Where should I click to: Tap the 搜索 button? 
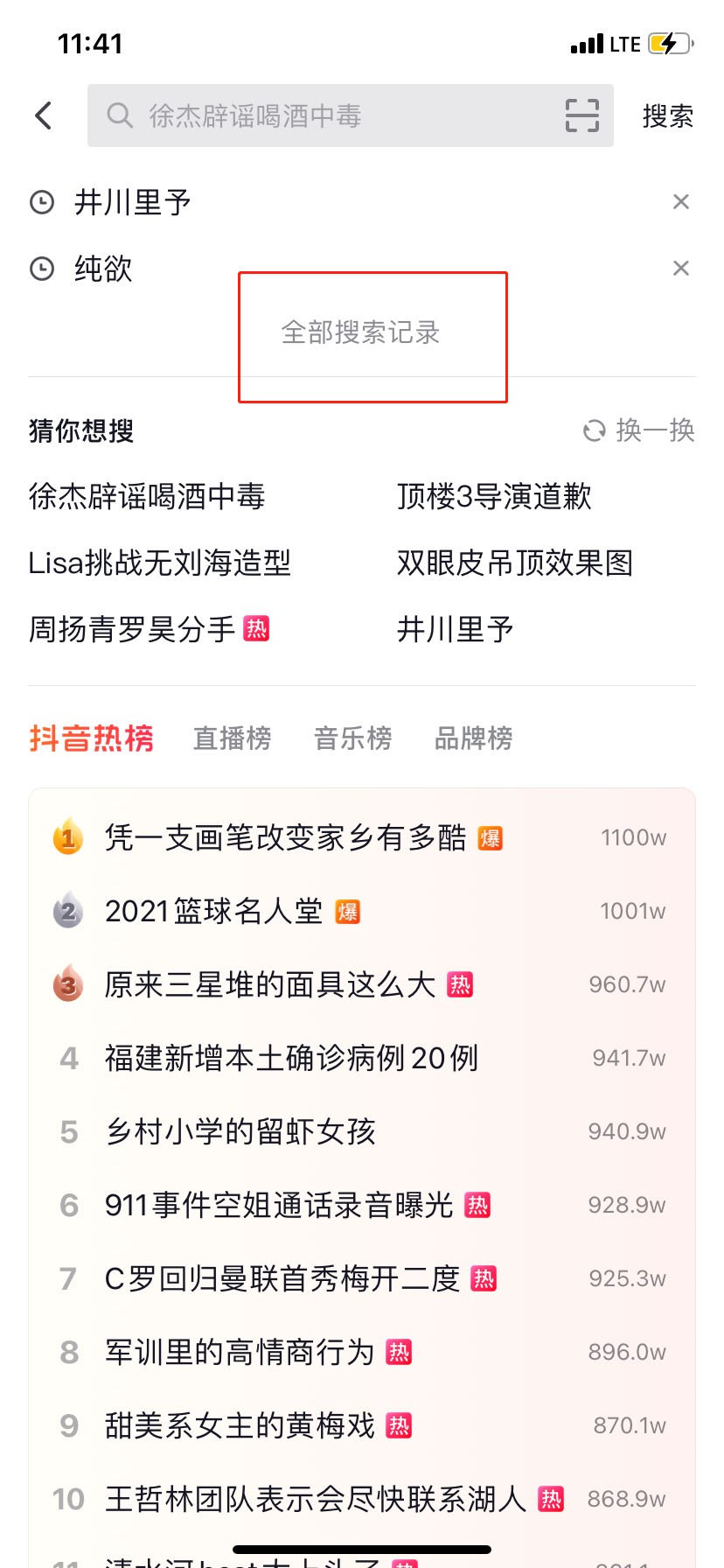click(668, 115)
